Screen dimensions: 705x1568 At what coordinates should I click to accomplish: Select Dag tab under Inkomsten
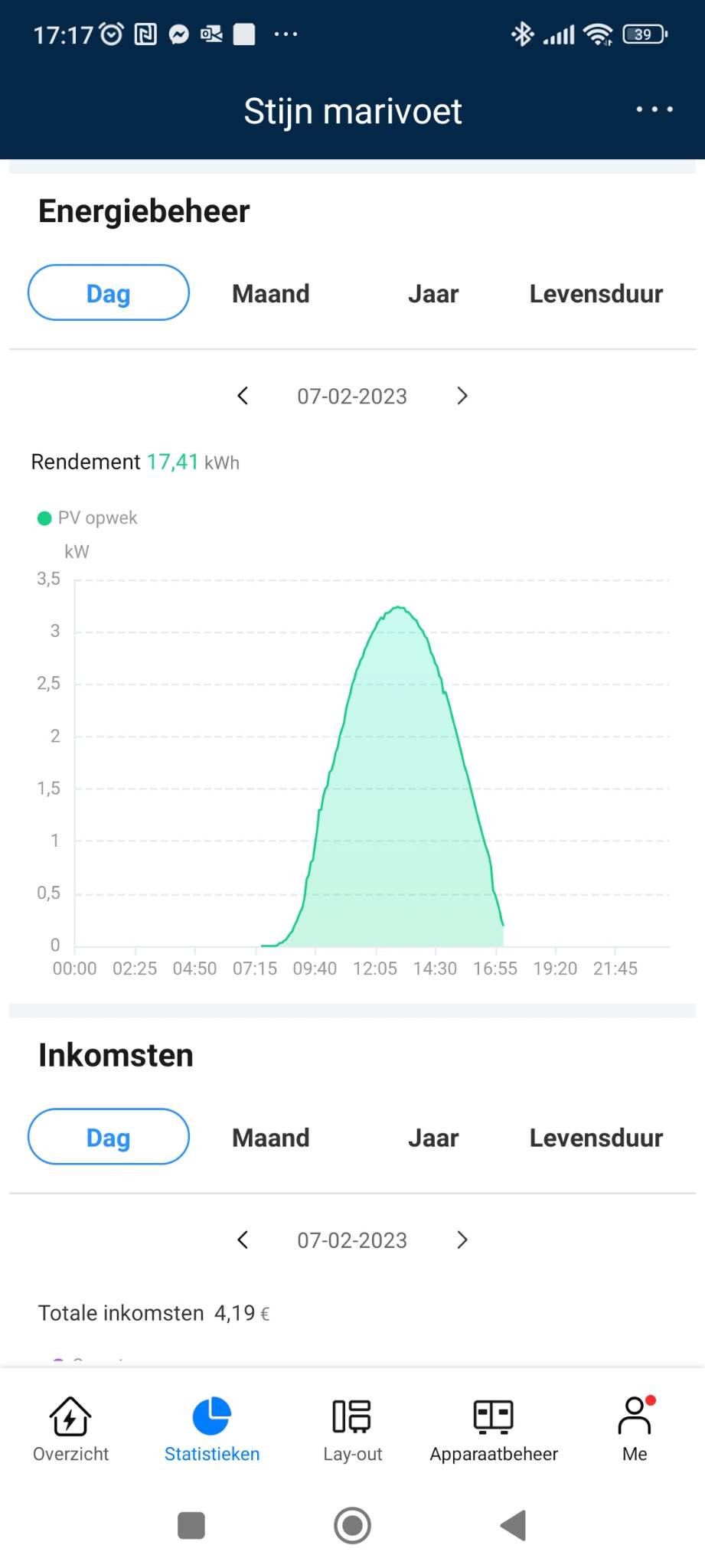[x=109, y=1138]
